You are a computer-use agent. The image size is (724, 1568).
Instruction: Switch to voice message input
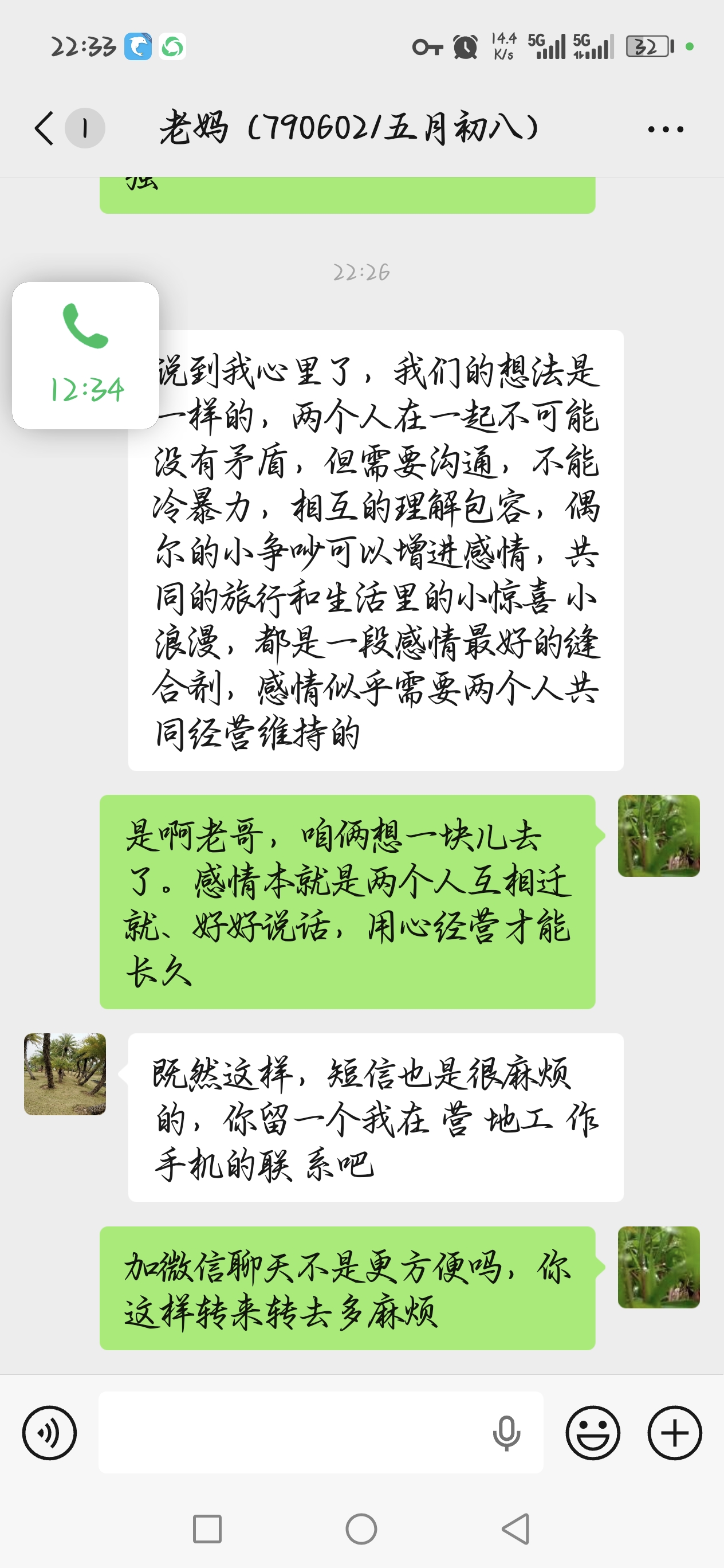click(49, 1432)
